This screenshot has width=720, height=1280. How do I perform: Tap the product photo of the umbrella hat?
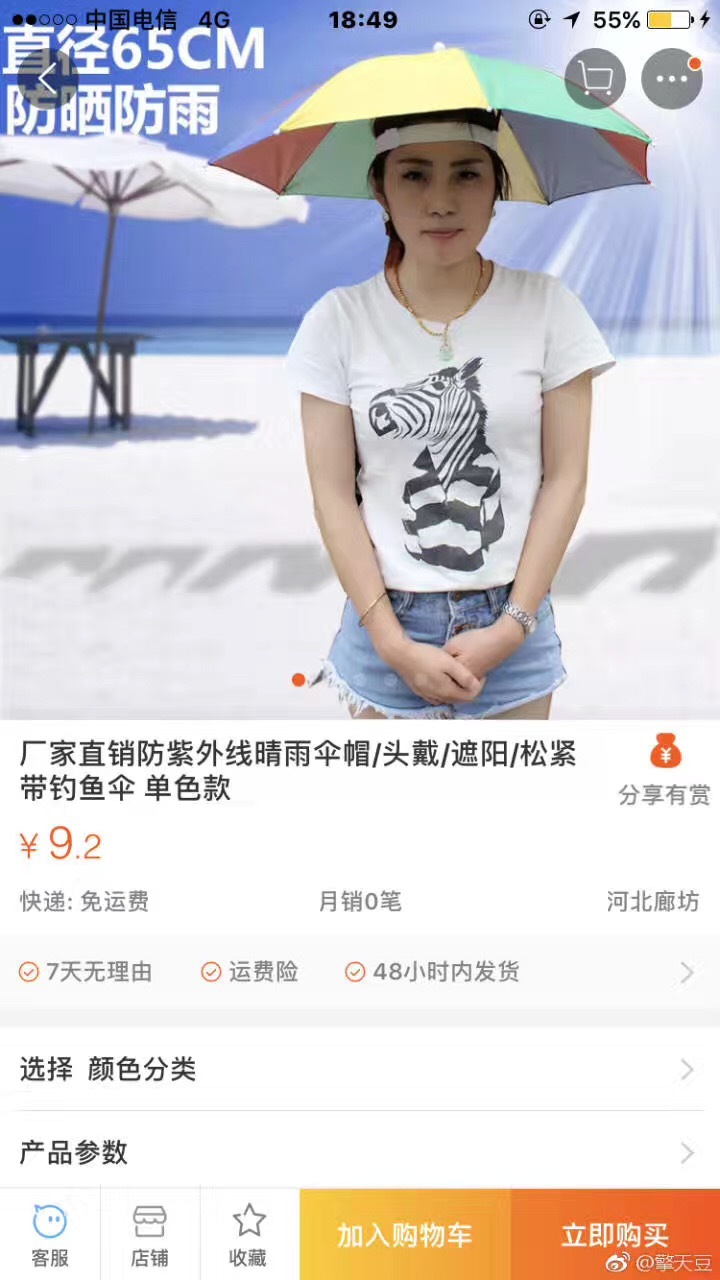click(440, 130)
